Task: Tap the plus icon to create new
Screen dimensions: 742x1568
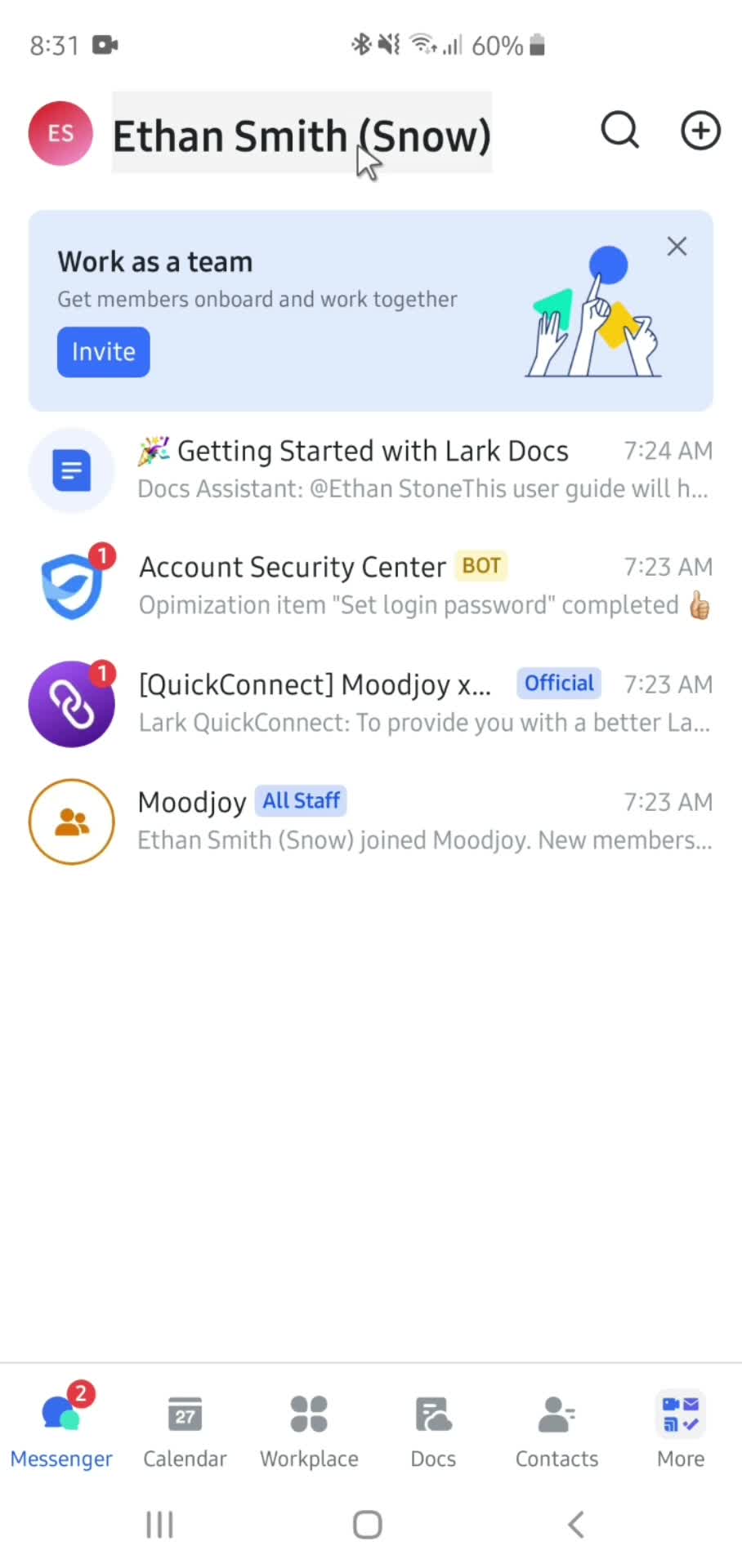Action: [700, 131]
